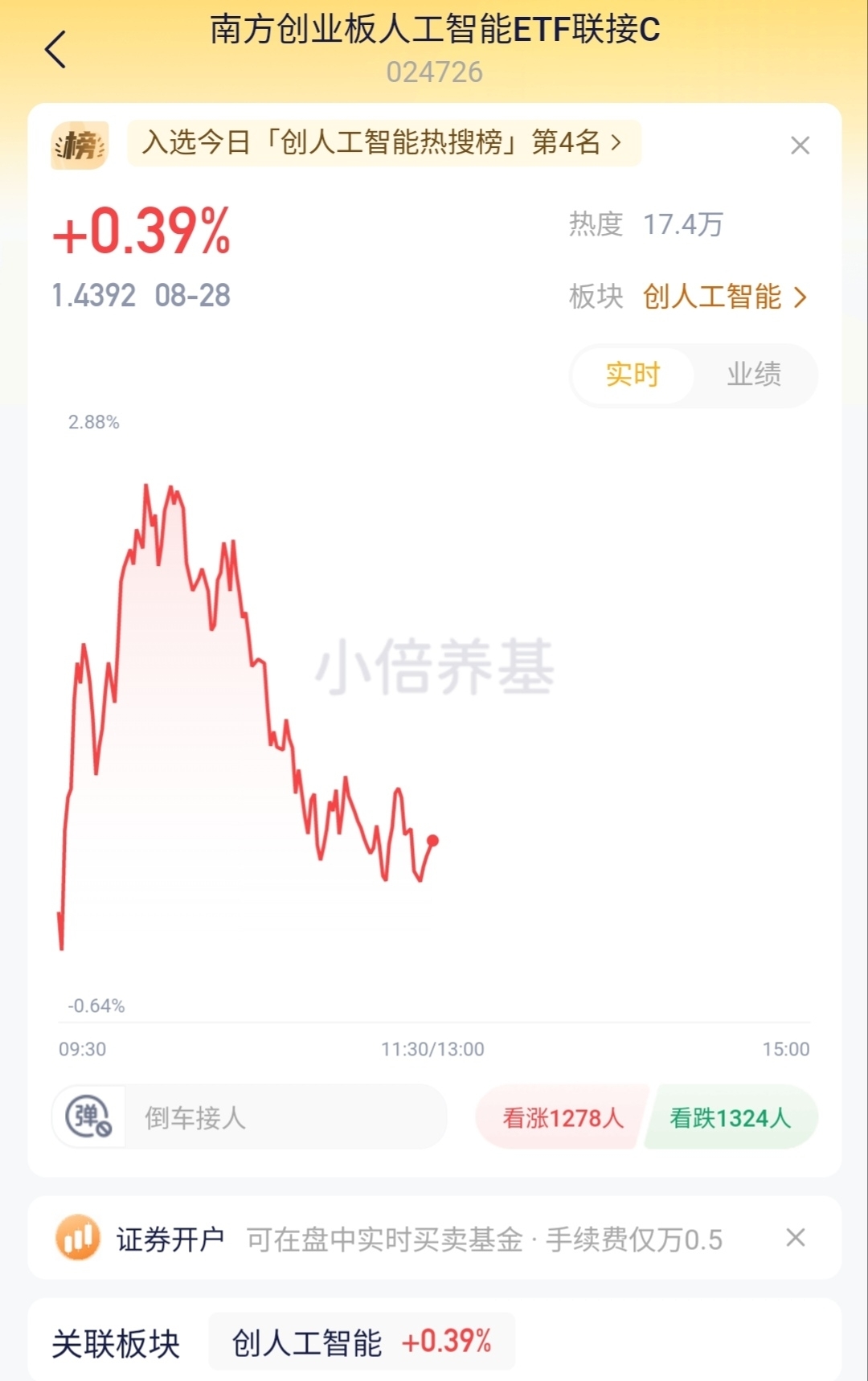Dismiss the hot search ranking banner
Viewport: 868px width, 1381px height.
click(800, 145)
